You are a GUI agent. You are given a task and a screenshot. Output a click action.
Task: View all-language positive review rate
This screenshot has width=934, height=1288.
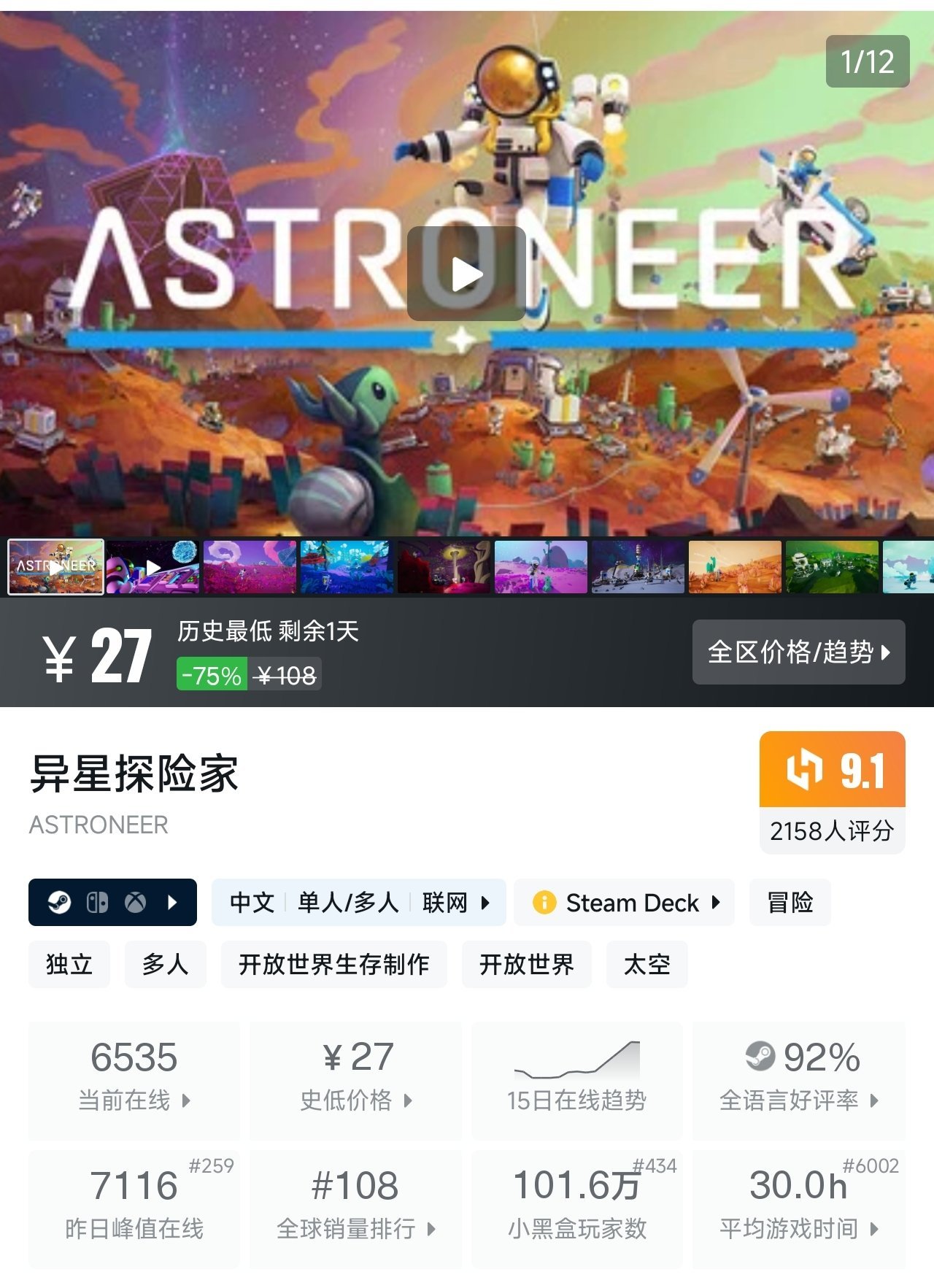pyautogui.click(x=798, y=1079)
